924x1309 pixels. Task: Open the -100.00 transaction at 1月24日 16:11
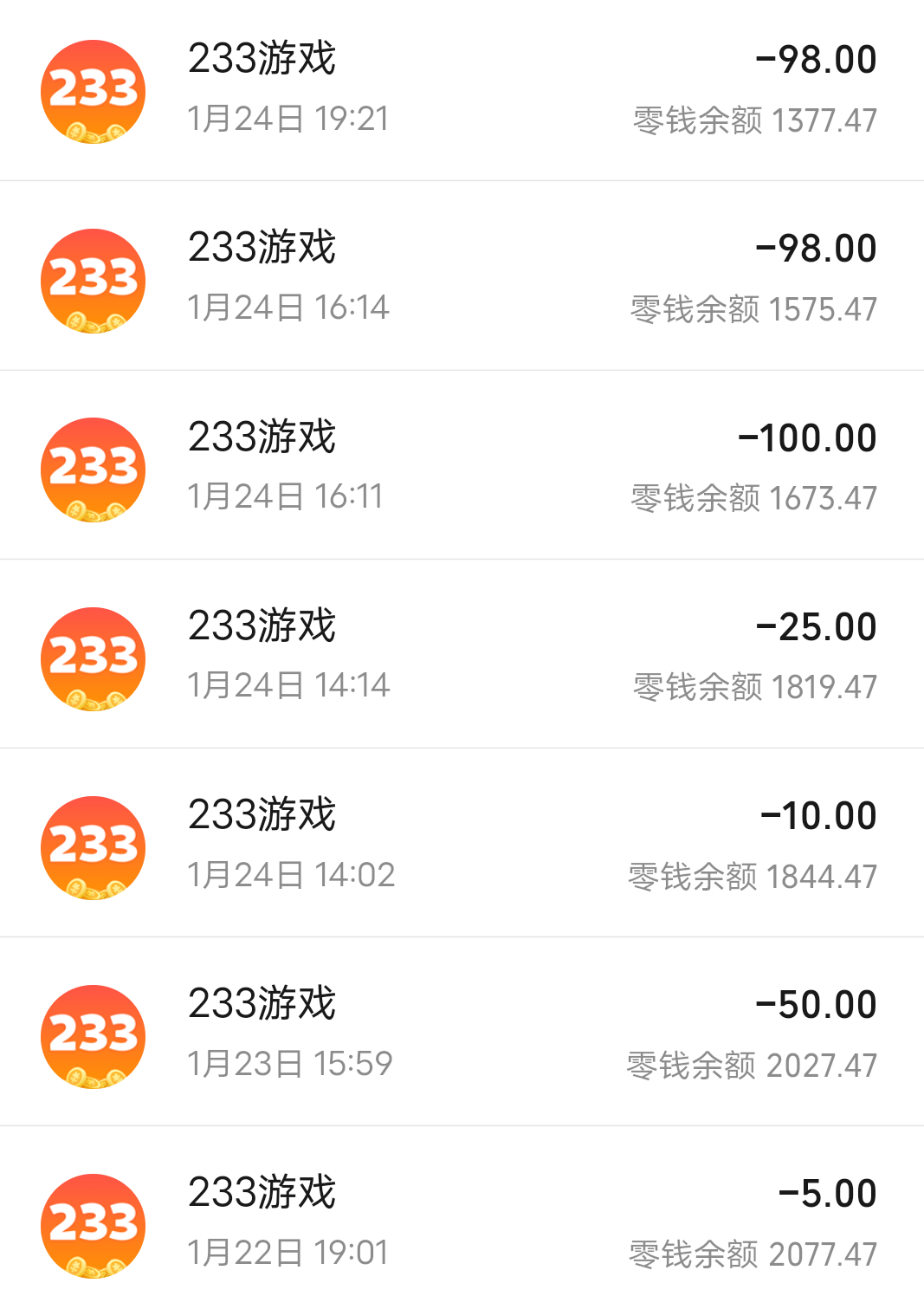pyautogui.click(x=462, y=466)
